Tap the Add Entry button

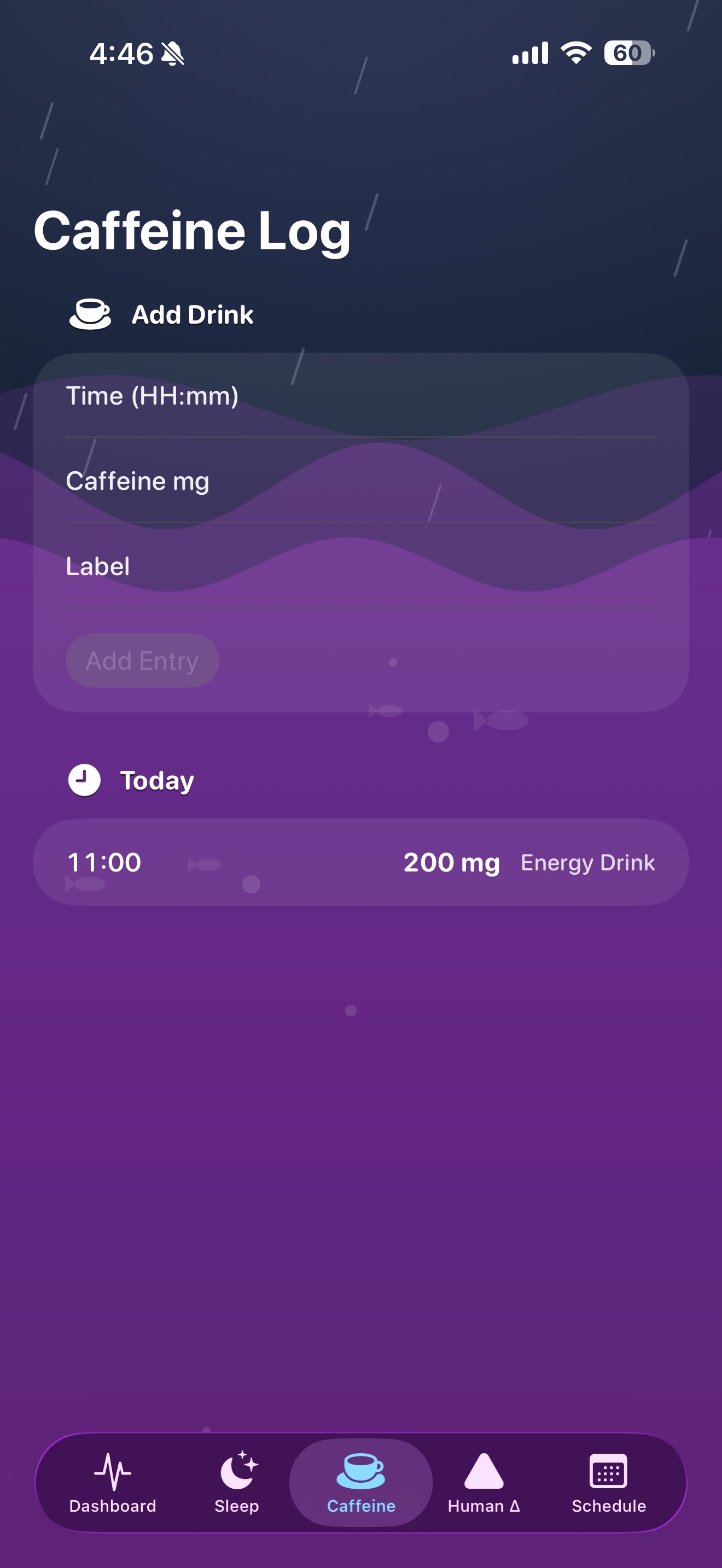[142, 660]
